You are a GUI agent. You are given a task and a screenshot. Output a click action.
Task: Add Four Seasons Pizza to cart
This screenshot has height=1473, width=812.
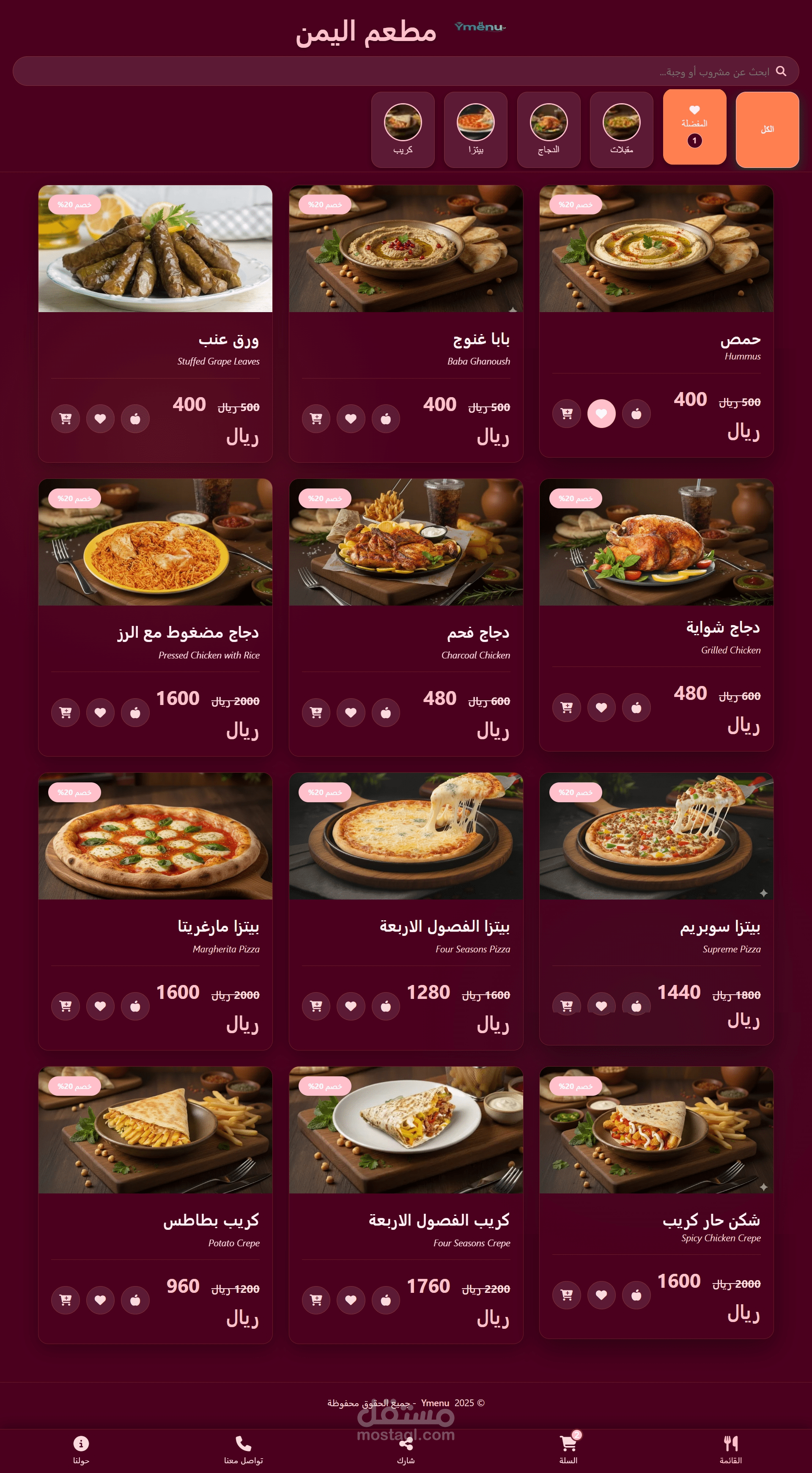[315, 1006]
